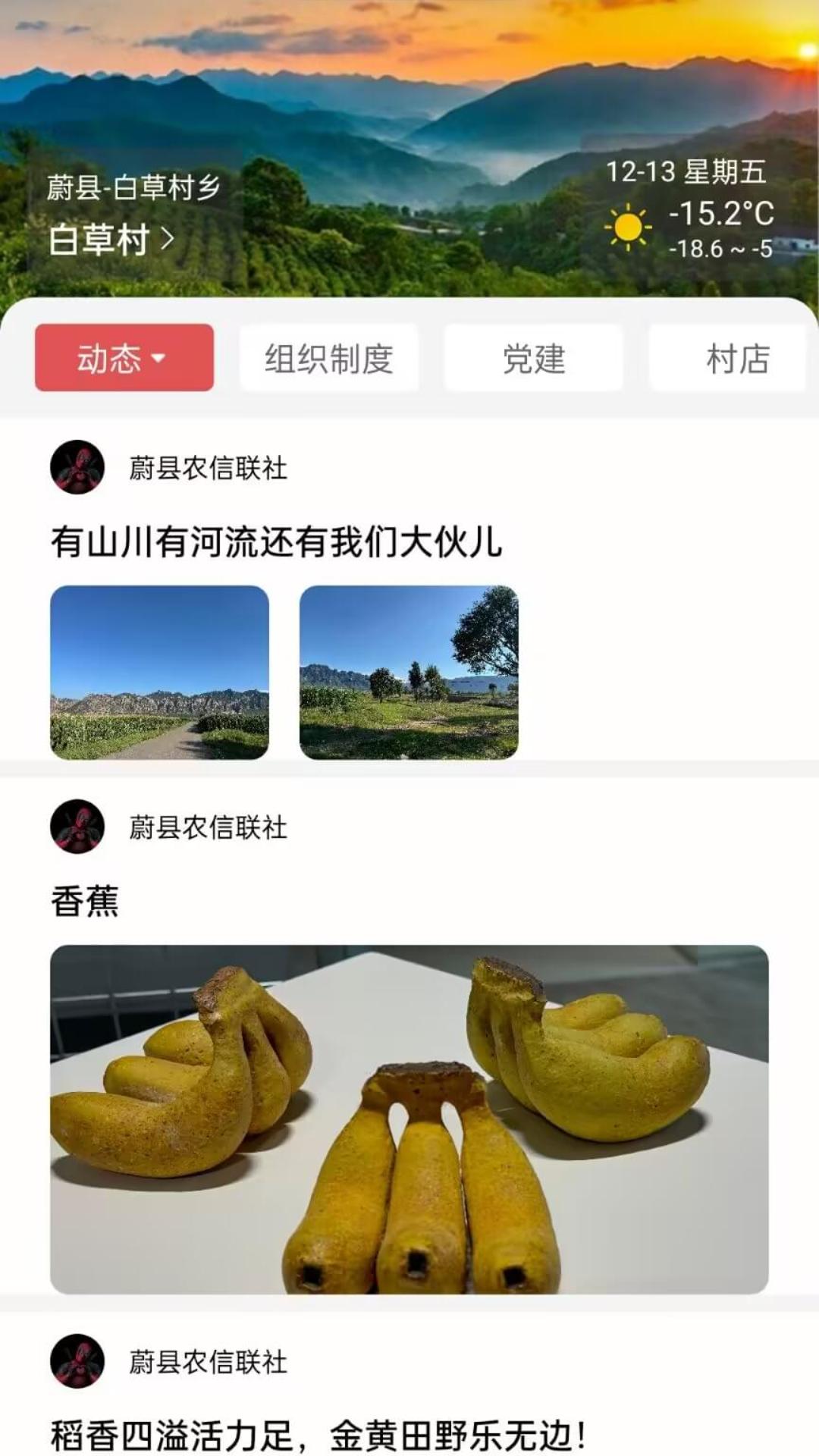Open the 动态 filter menu
This screenshot has height=1456, width=819.
coord(123,359)
